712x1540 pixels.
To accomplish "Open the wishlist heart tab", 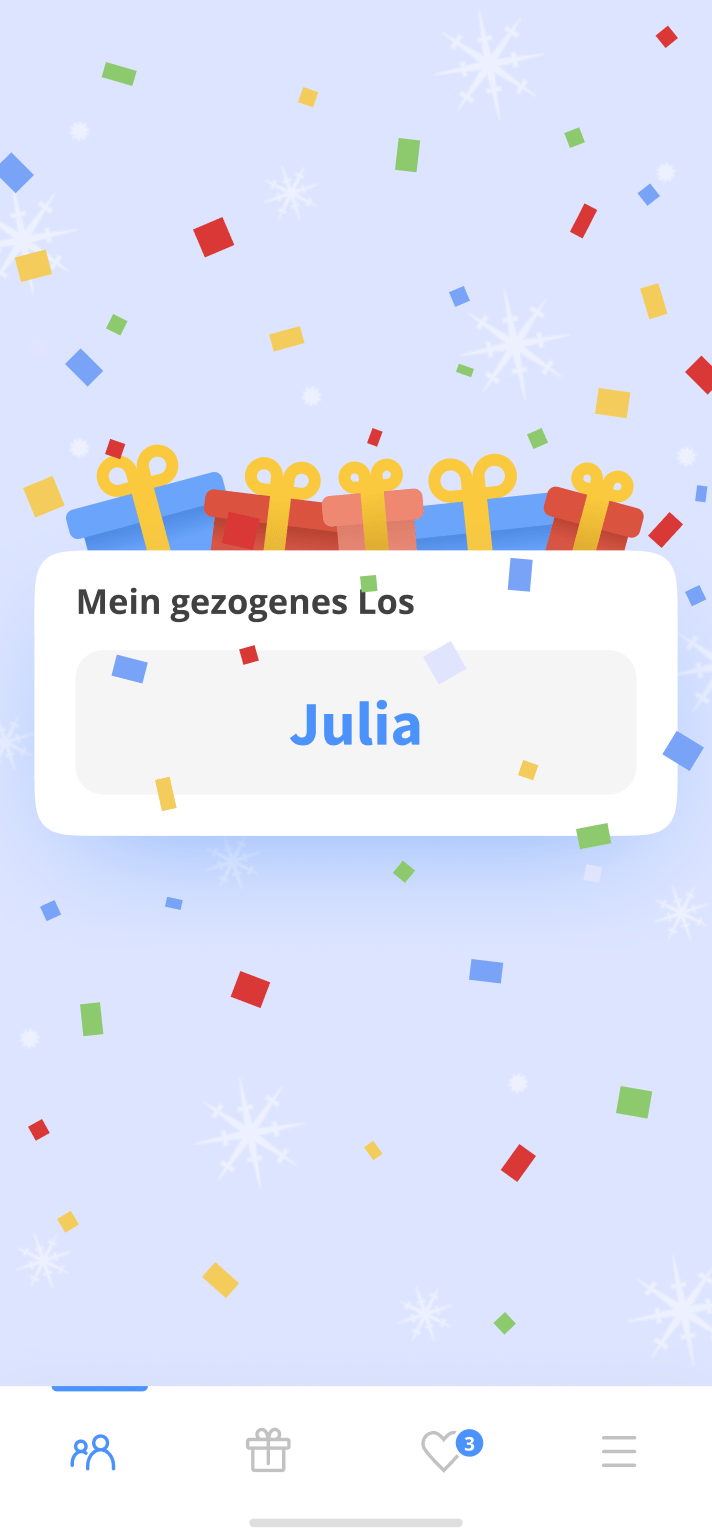I will 443,1451.
